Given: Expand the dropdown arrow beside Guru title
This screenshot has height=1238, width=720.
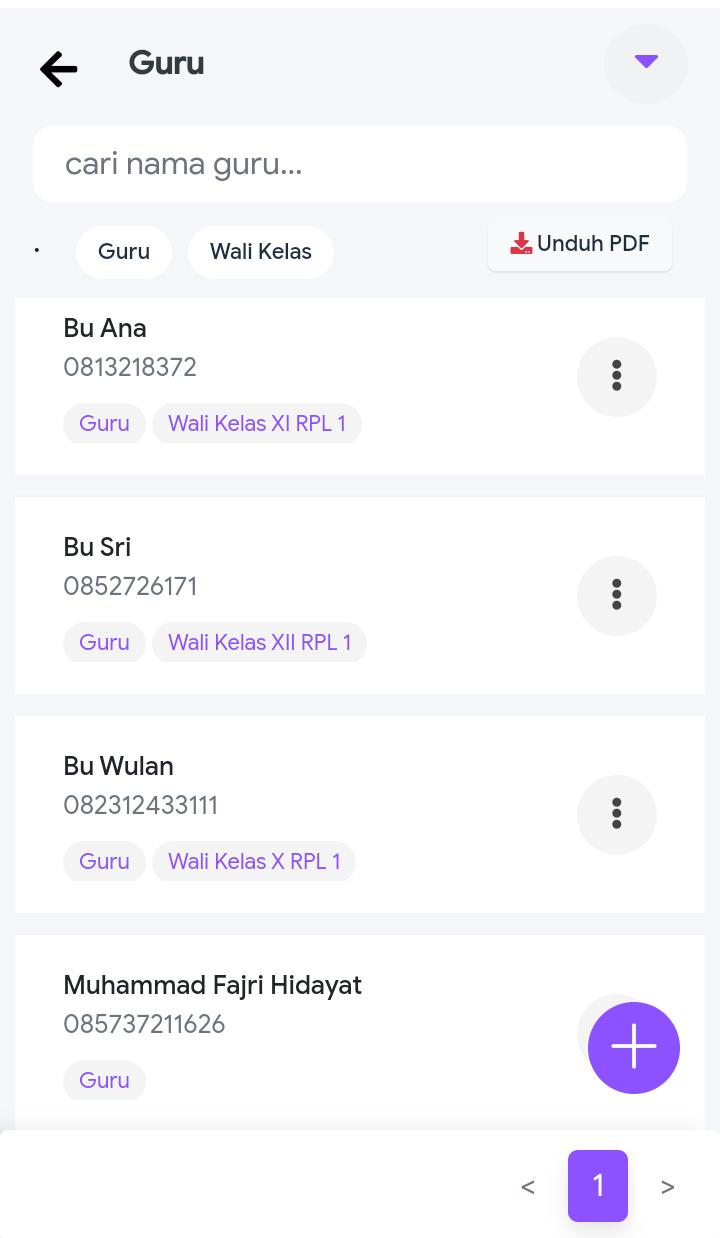Looking at the screenshot, I should (x=646, y=63).
